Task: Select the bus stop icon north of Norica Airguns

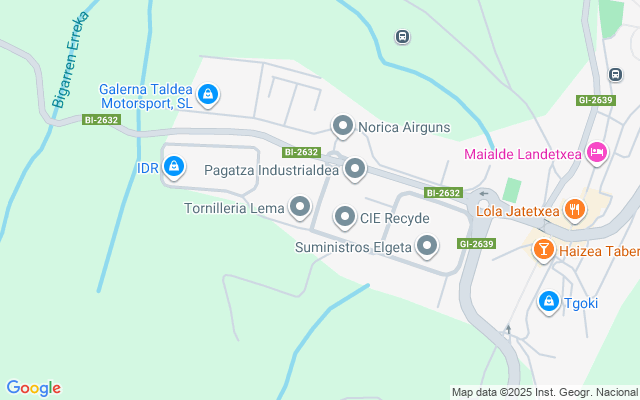Action: pyautogui.click(x=402, y=37)
